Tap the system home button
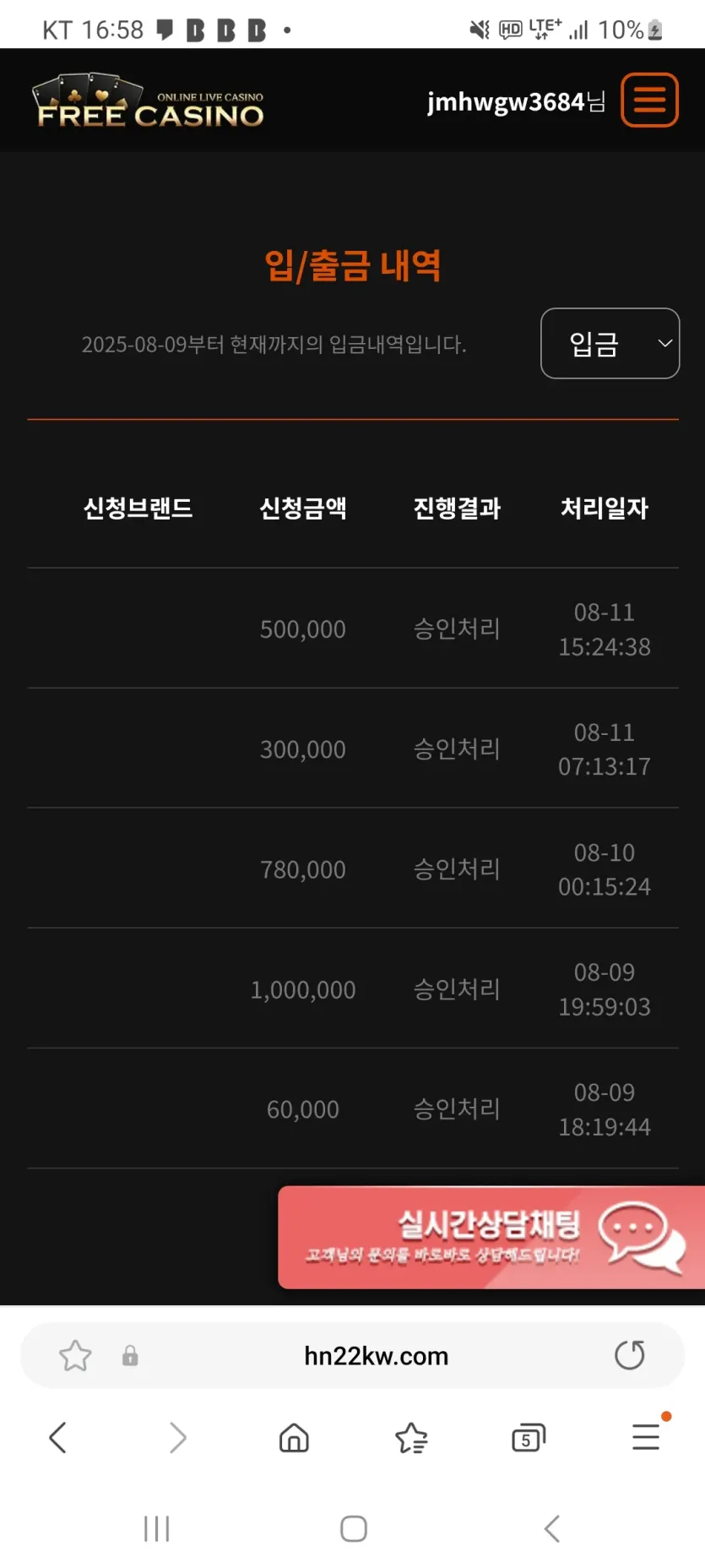The image size is (705, 1568). tap(353, 1528)
